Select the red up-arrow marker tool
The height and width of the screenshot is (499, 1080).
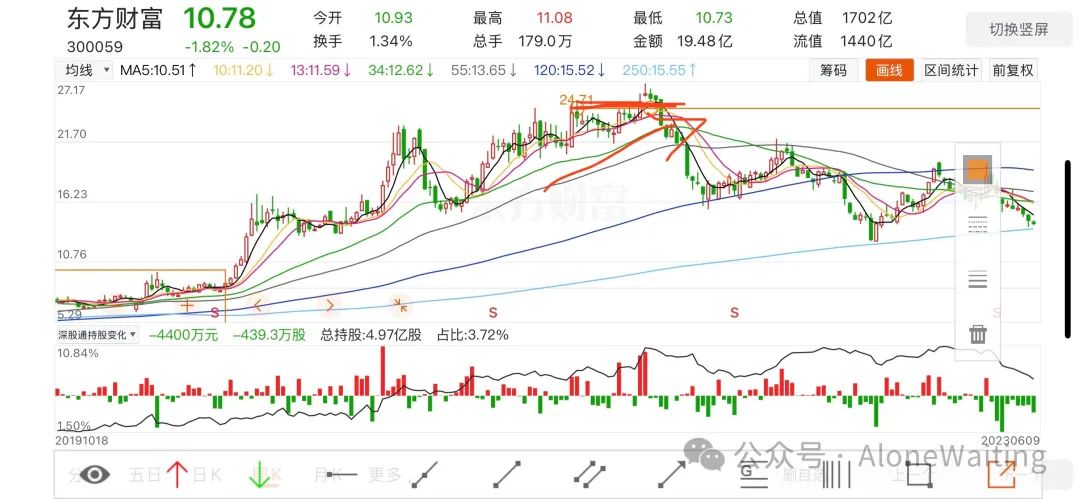pos(178,474)
